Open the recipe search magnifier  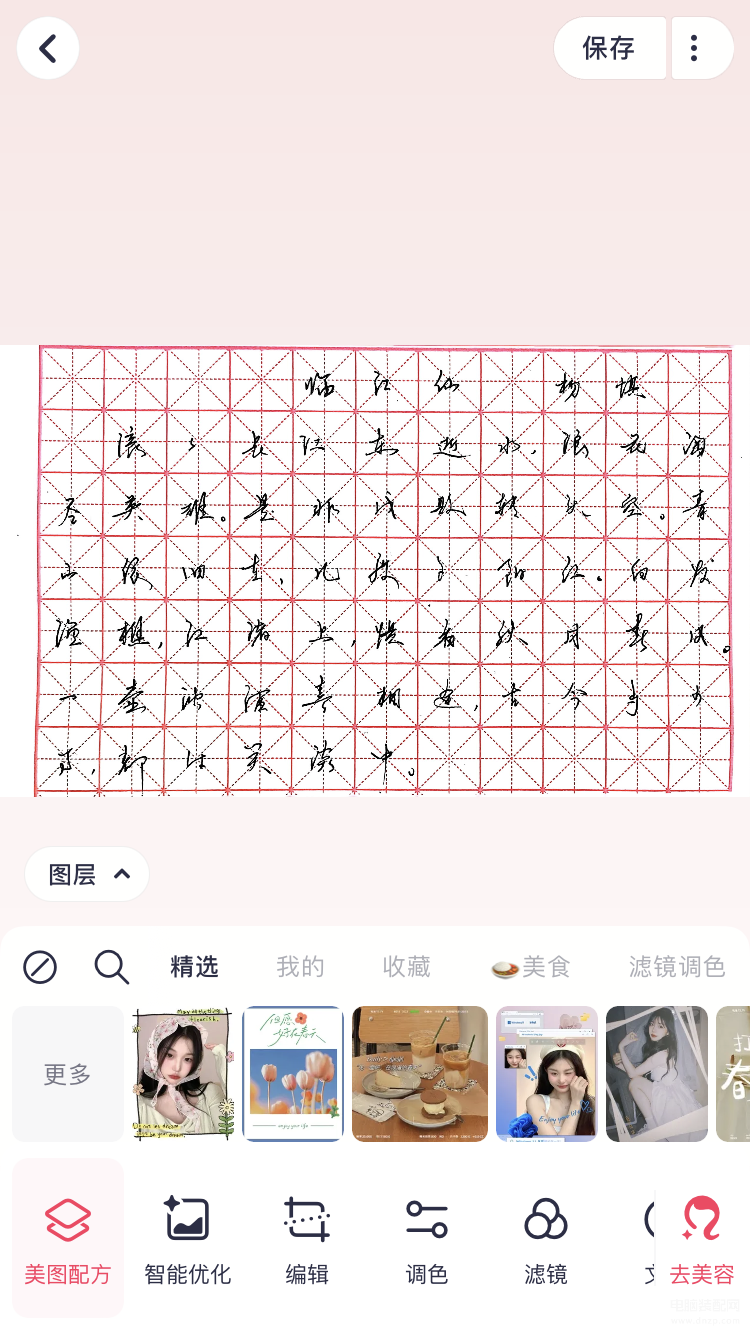111,967
